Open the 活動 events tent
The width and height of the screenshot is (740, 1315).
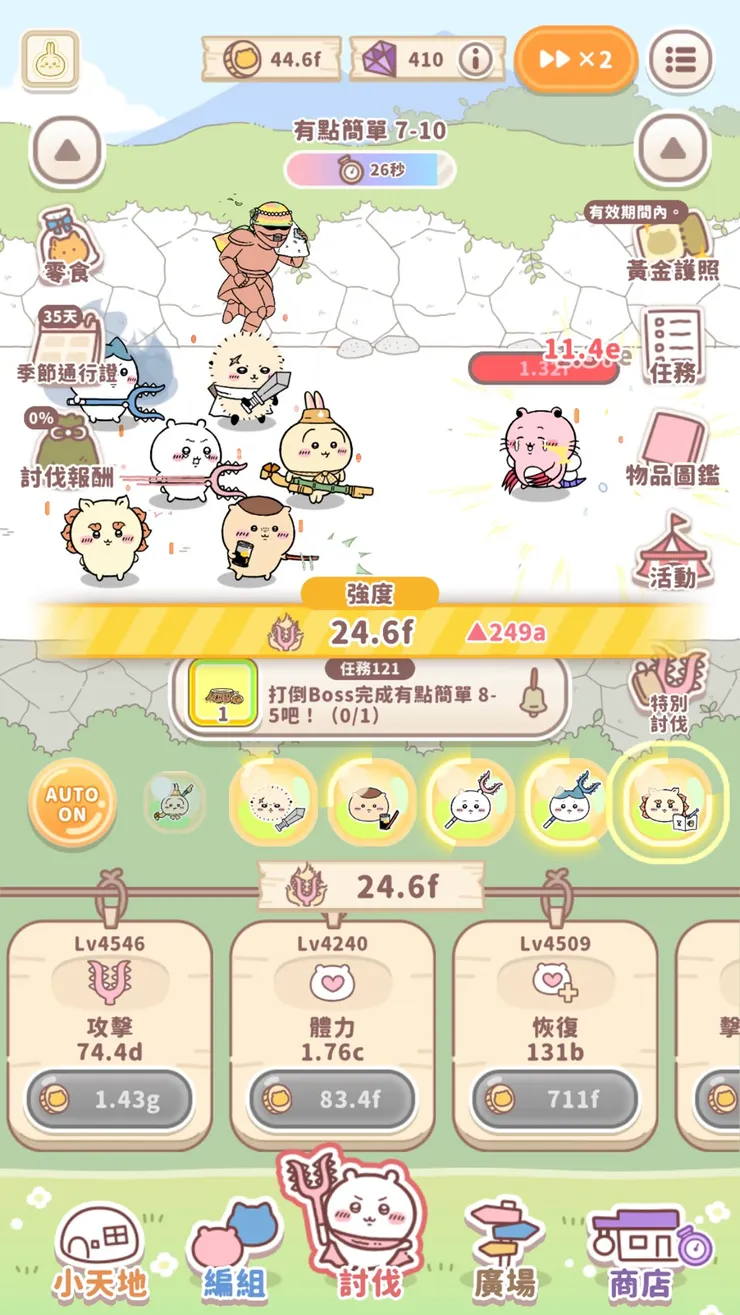672,552
